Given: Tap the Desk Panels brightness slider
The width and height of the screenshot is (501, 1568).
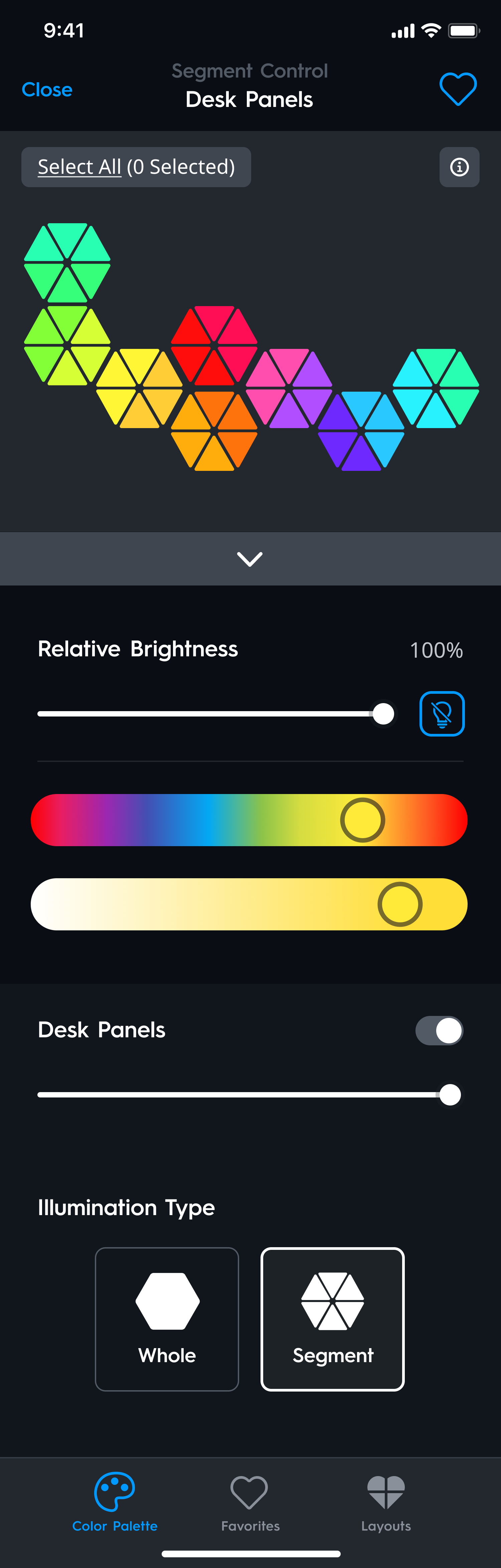Looking at the screenshot, I should [243, 1094].
